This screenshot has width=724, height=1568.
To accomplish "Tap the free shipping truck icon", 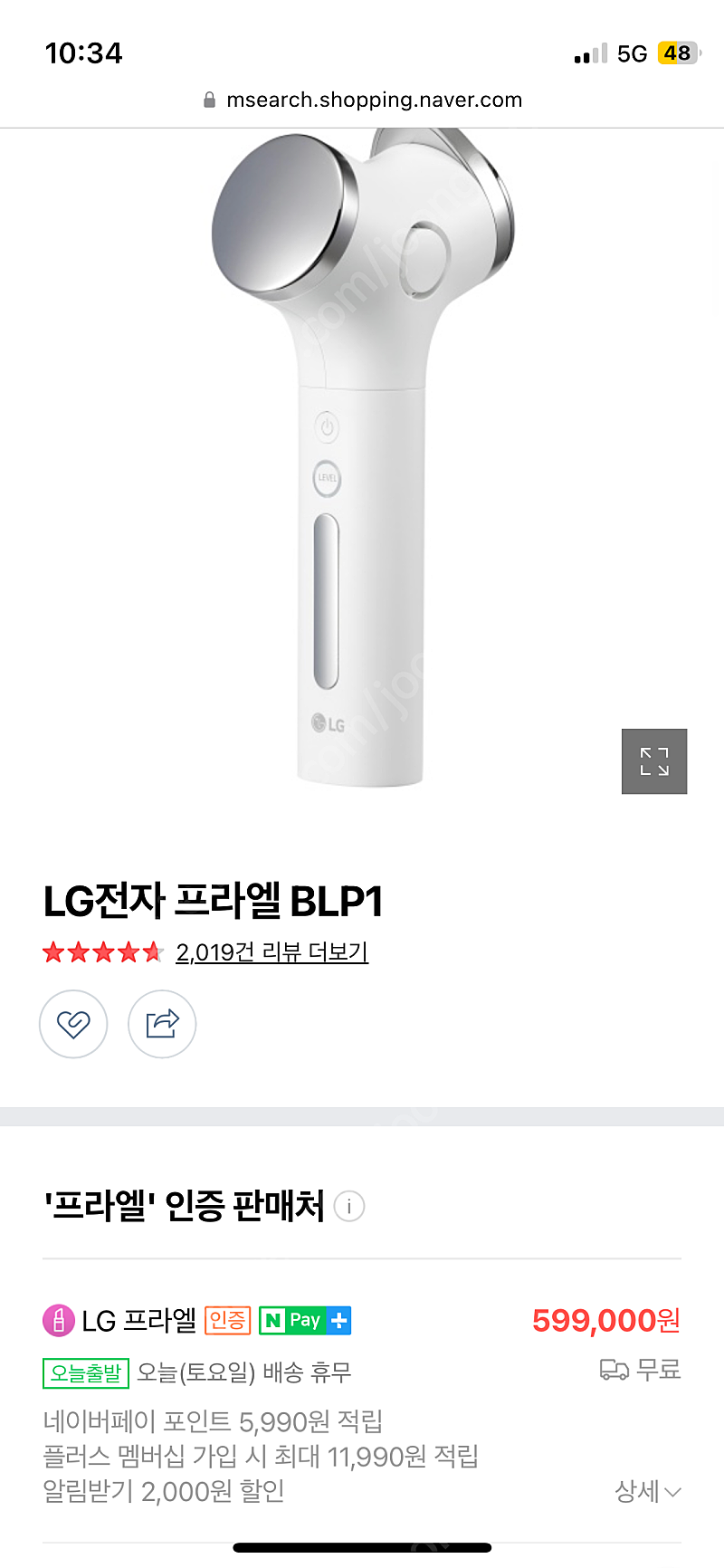I will click(x=616, y=1370).
